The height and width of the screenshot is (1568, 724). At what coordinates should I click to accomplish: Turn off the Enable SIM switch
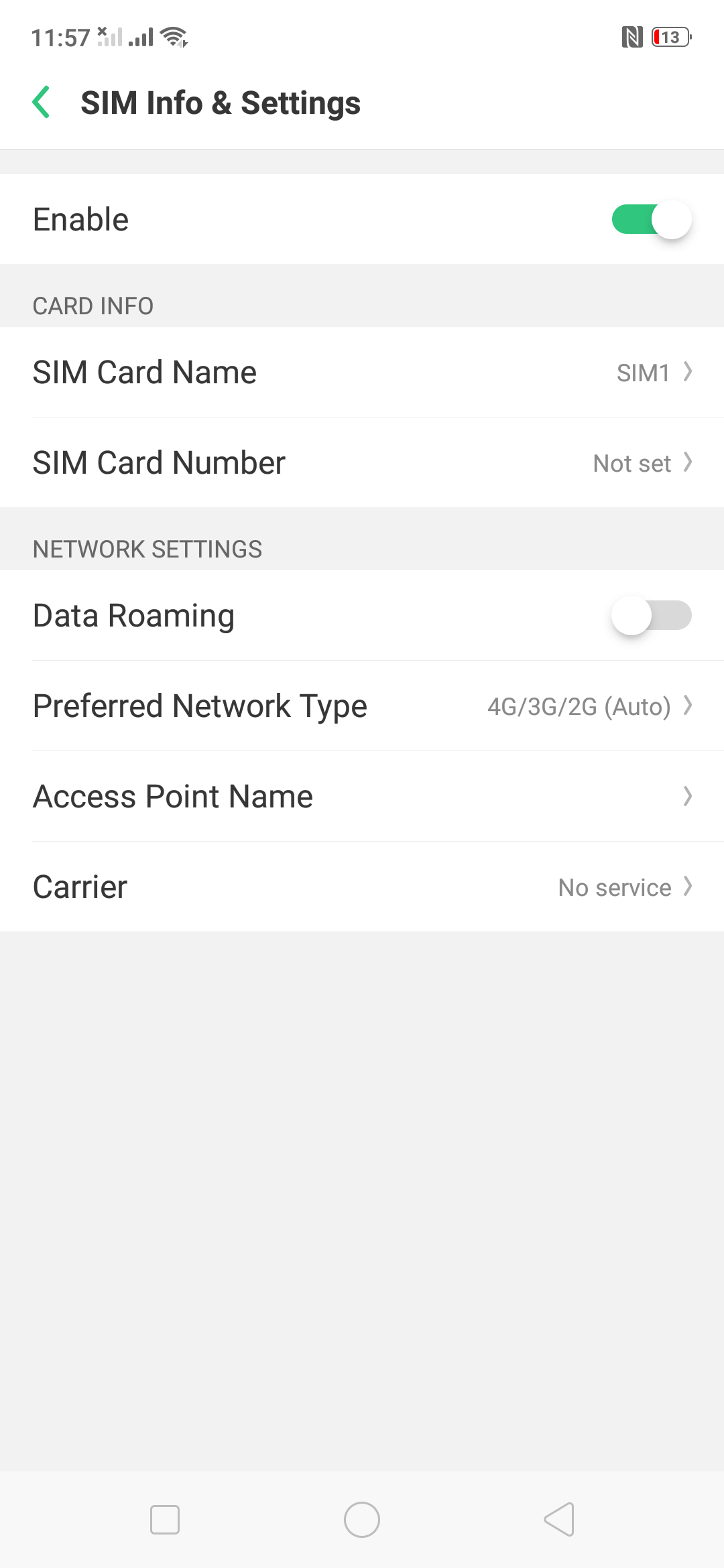pyautogui.click(x=650, y=220)
